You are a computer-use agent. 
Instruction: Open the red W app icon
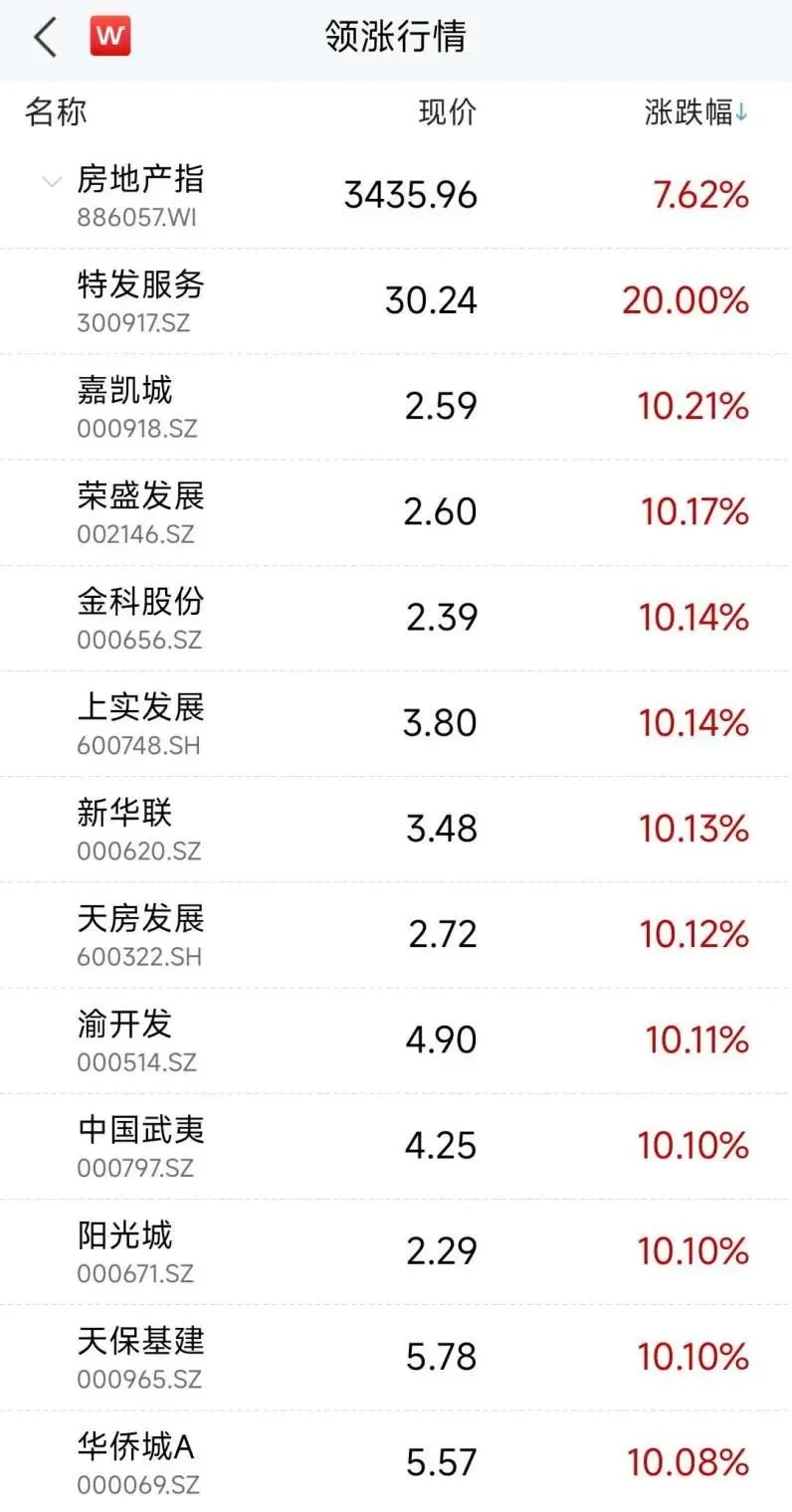[x=110, y=38]
